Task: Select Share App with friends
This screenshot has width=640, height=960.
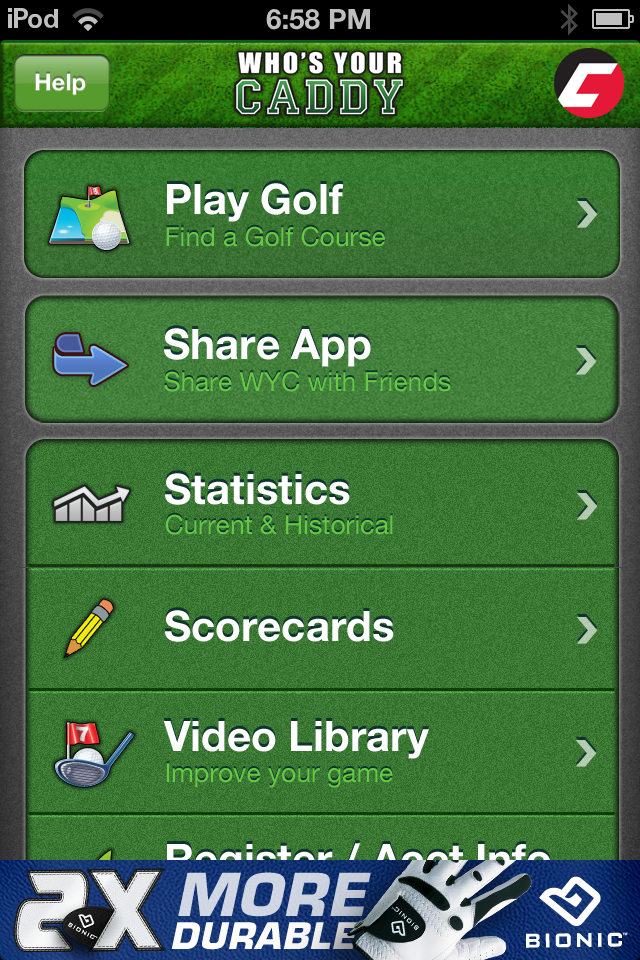Action: pyautogui.click(x=322, y=359)
